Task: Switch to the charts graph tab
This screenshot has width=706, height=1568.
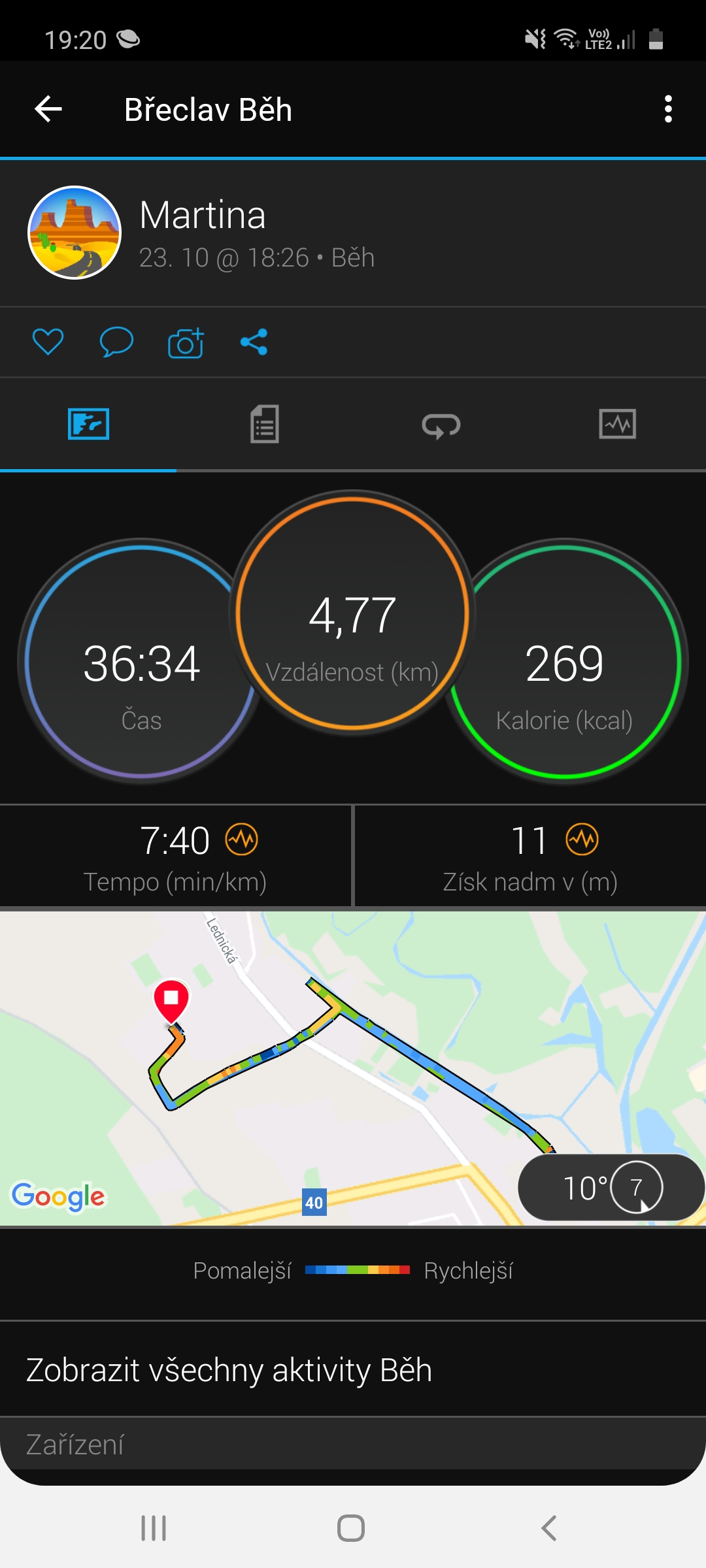Action: pos(618,424)
